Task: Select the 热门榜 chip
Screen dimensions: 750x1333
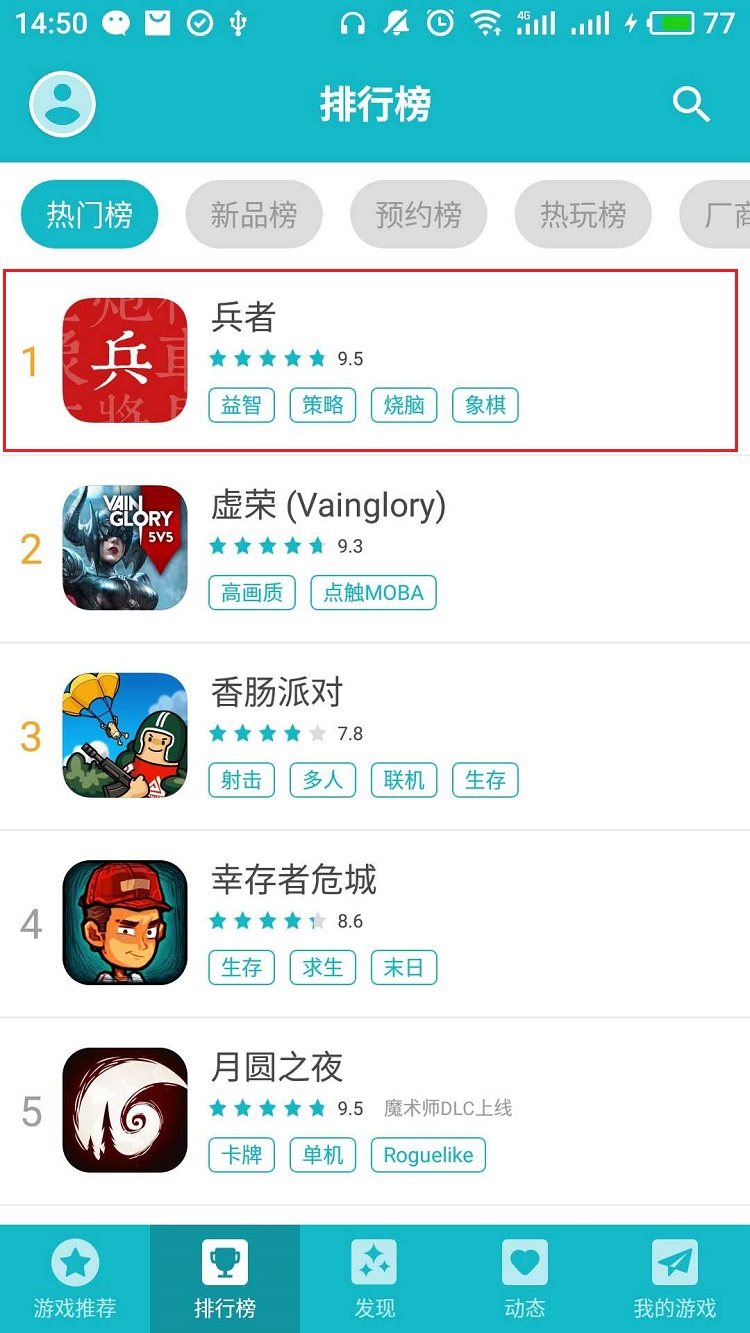Action: coord(90,214)
